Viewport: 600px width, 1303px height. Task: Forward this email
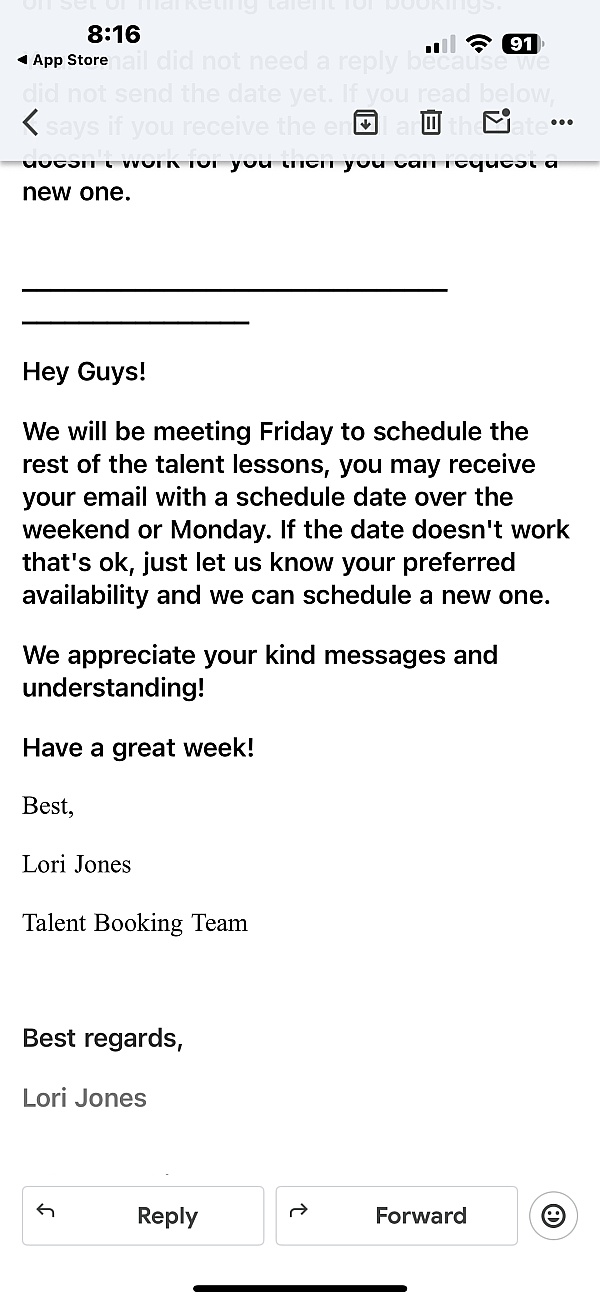tap(397, 1215)
